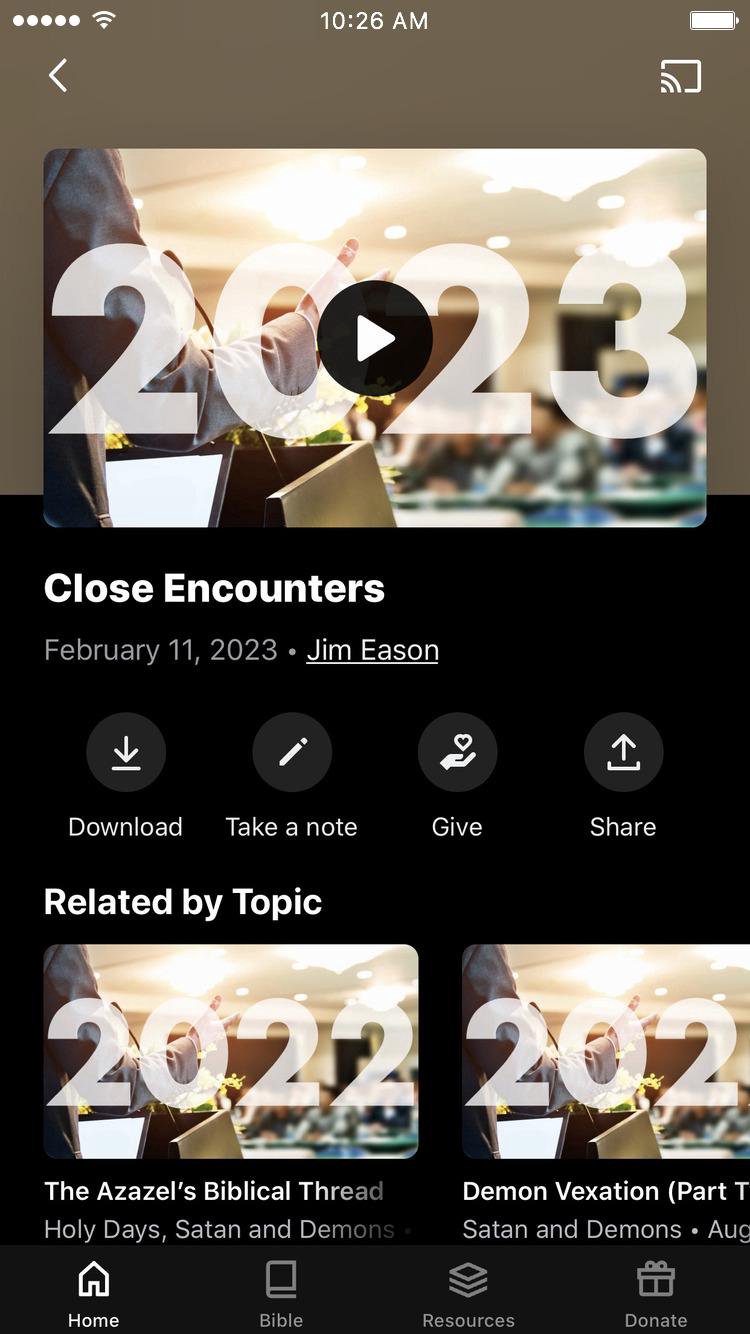The height and width of the screenshot is (1334, 750).
Task: Open The Azazel's Biblical Thread card
Action: tap(231, 1052)
